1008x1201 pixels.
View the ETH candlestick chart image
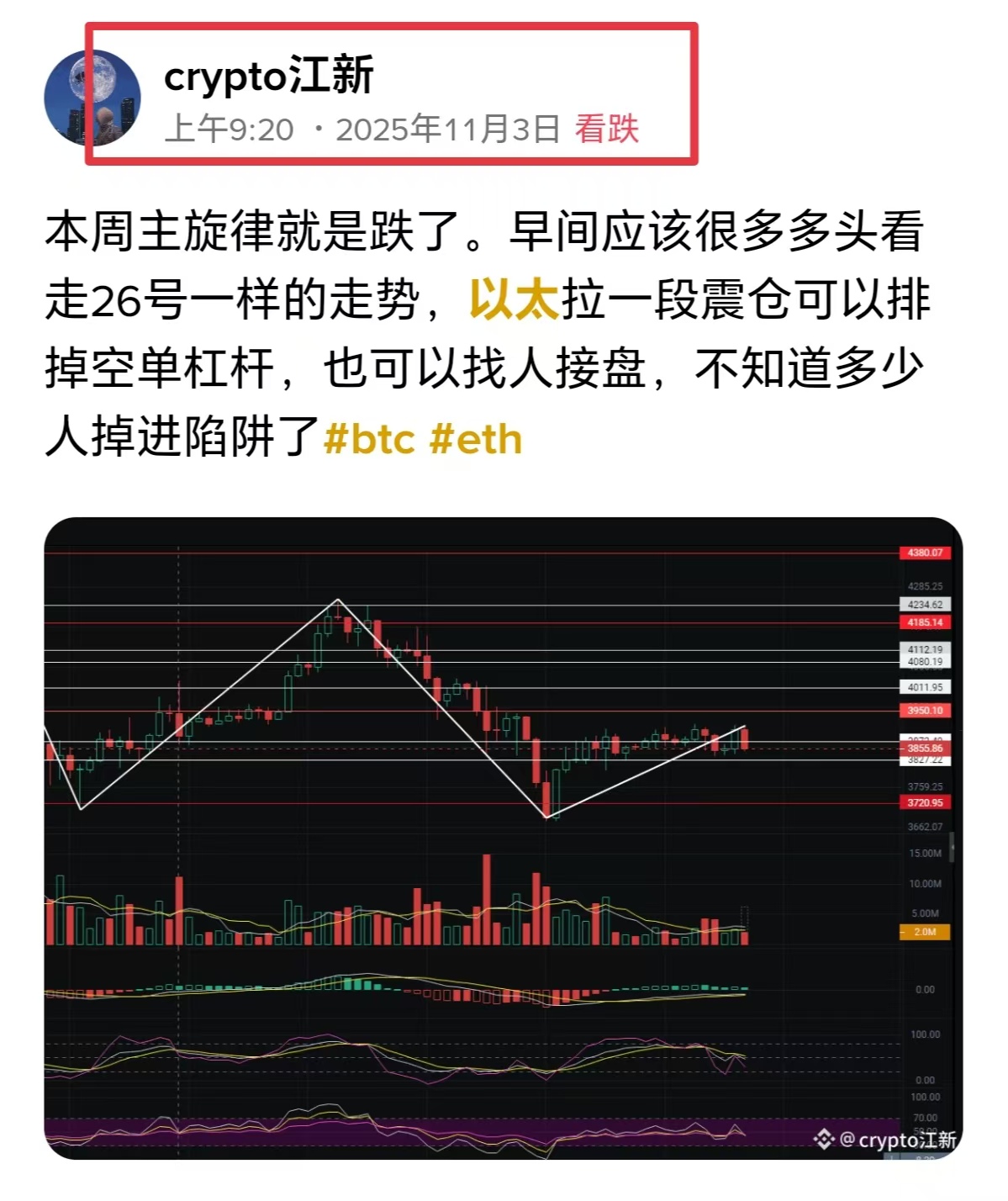(503, 837)
